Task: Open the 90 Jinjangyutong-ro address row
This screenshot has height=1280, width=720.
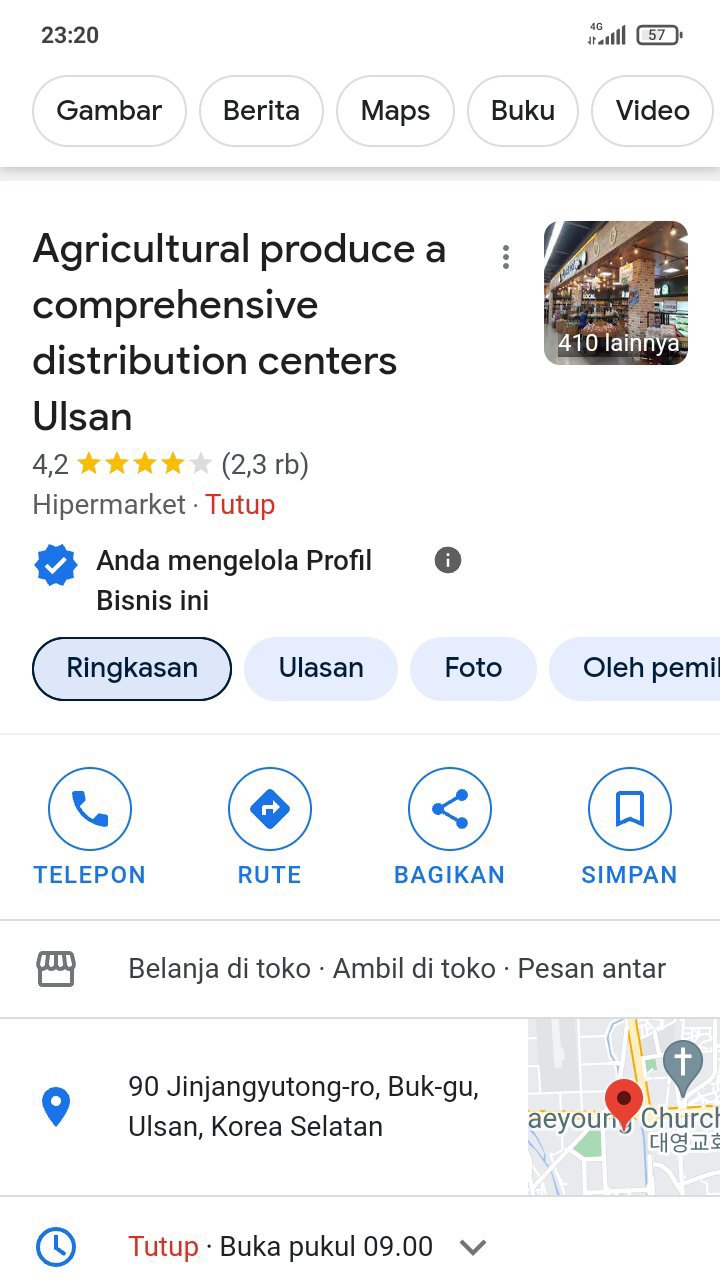Action: (264, 1107)
